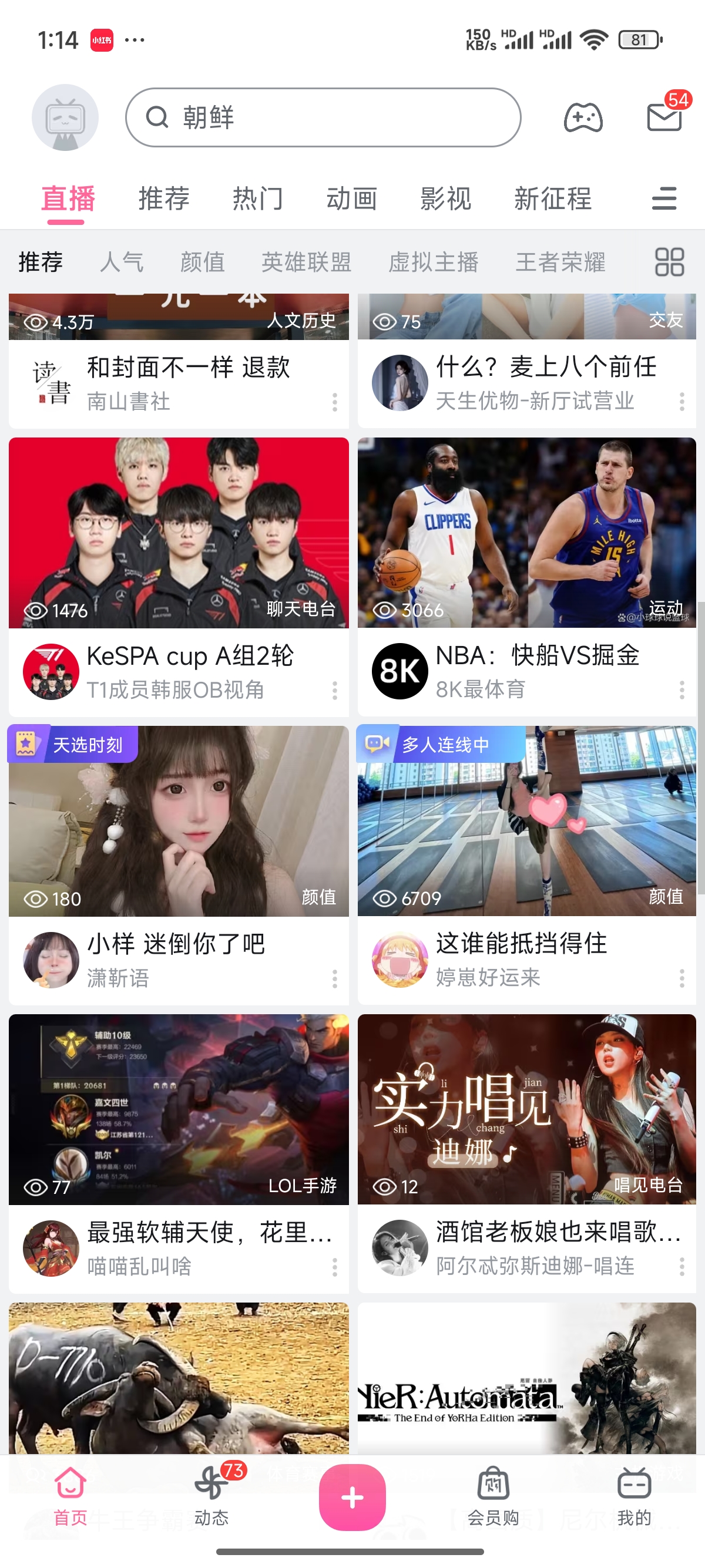Open the profile avatar in the top bar
This screenshot has width=705, height=1568.
(65, 117)
